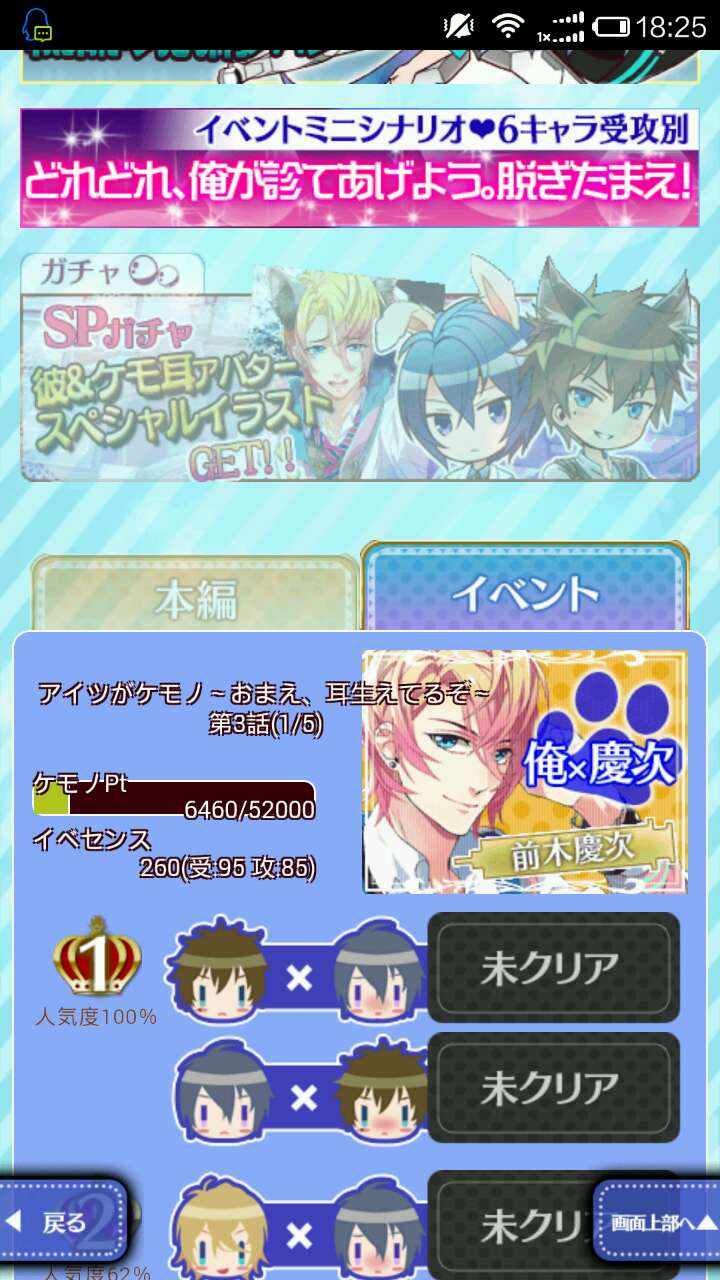Switch to the 本編 tab

195,597
